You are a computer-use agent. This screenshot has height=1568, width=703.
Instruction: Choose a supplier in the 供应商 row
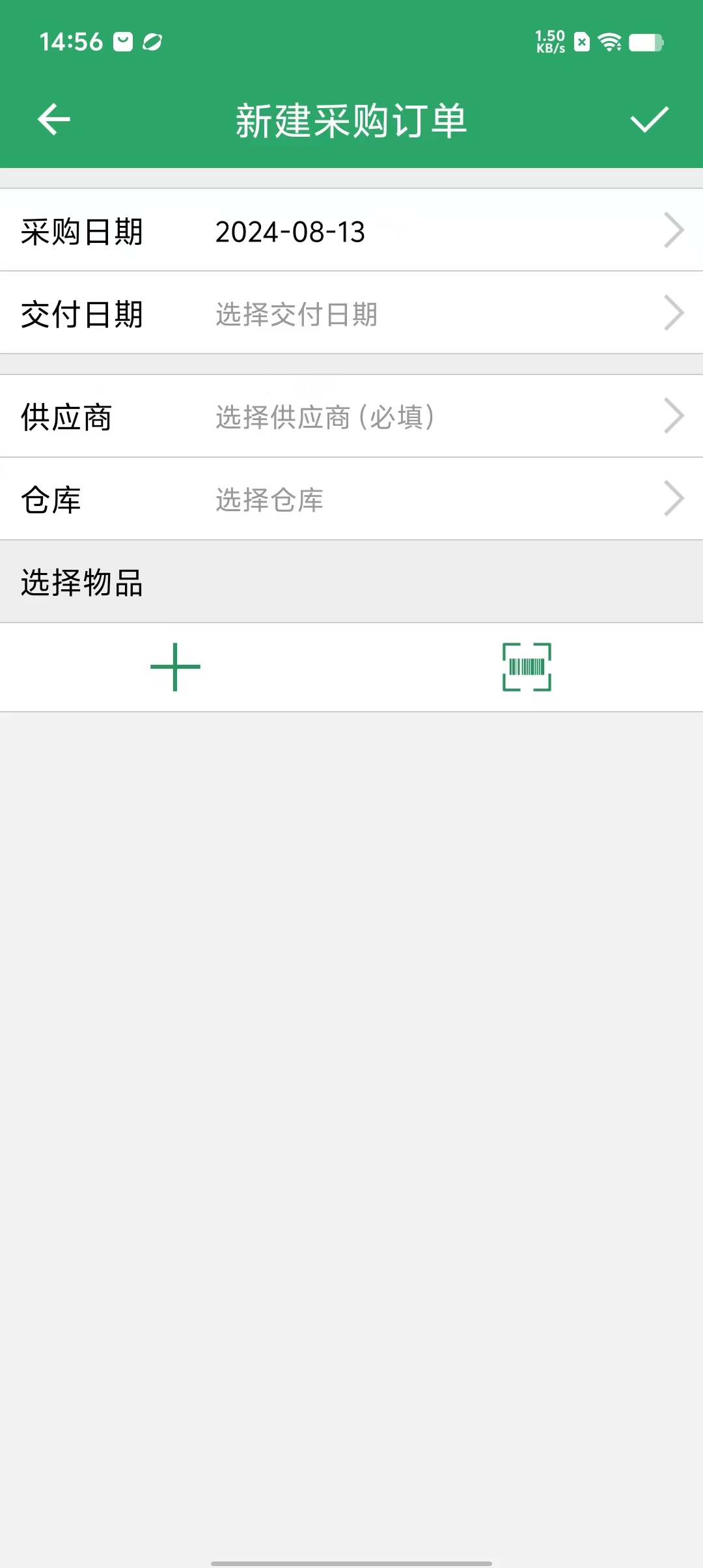(x=351, y=416)
